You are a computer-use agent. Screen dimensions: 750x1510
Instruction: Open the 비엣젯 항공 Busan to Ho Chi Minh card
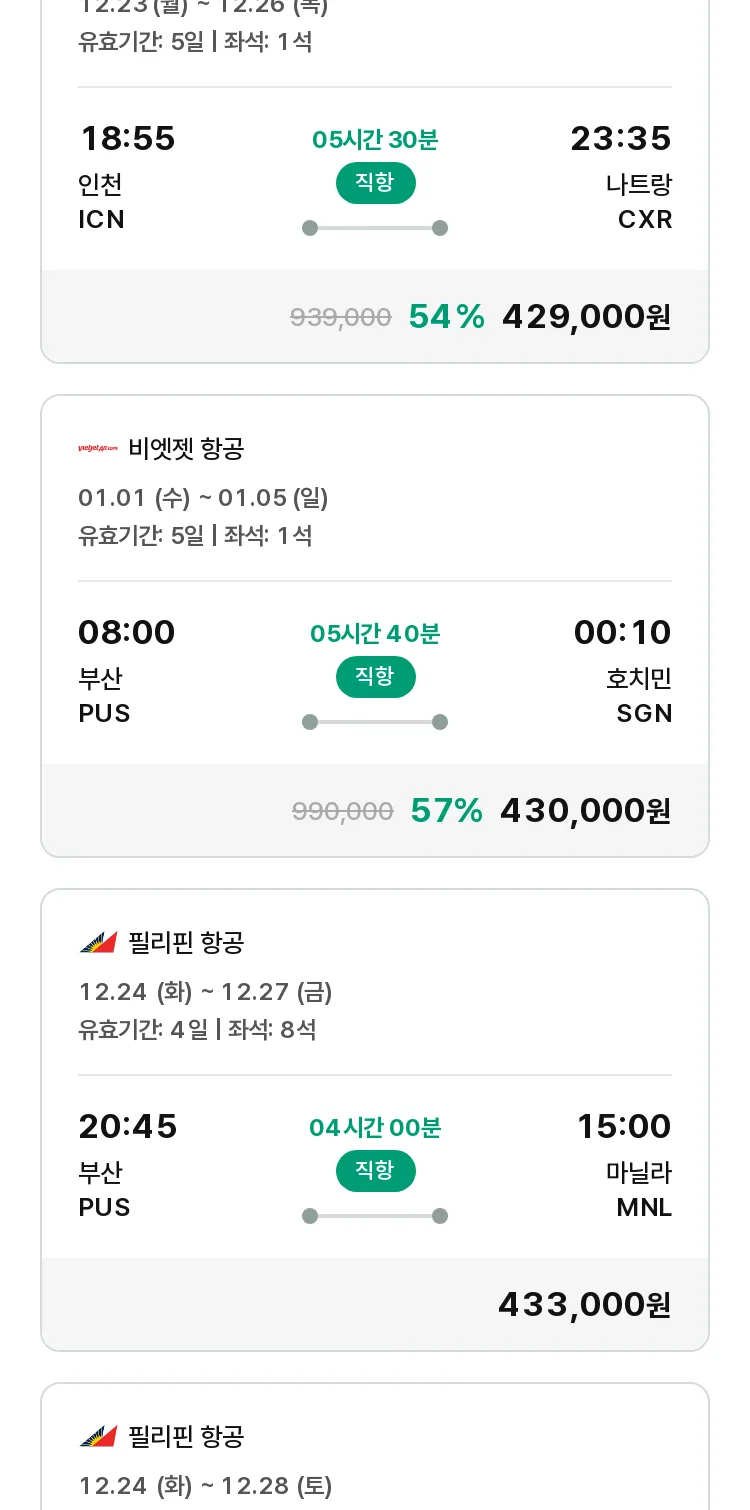pyautogui.click(x=375, y=626)
